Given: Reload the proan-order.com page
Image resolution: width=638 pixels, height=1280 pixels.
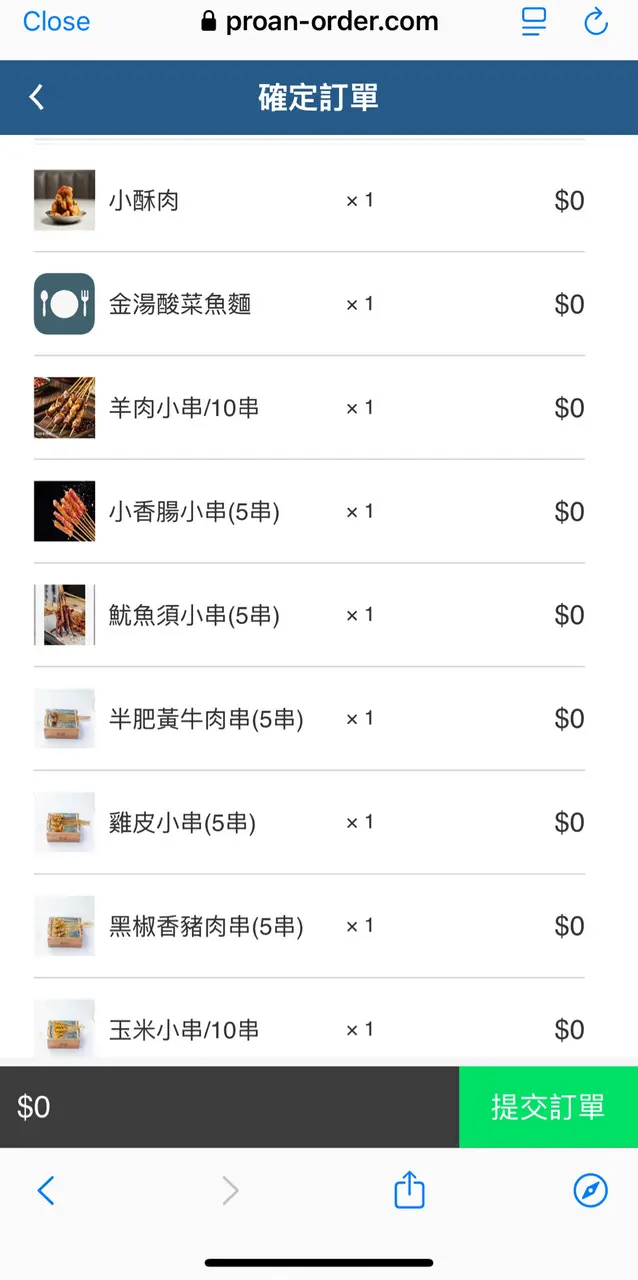Looking at the screenshot, I should coord(596,22).
